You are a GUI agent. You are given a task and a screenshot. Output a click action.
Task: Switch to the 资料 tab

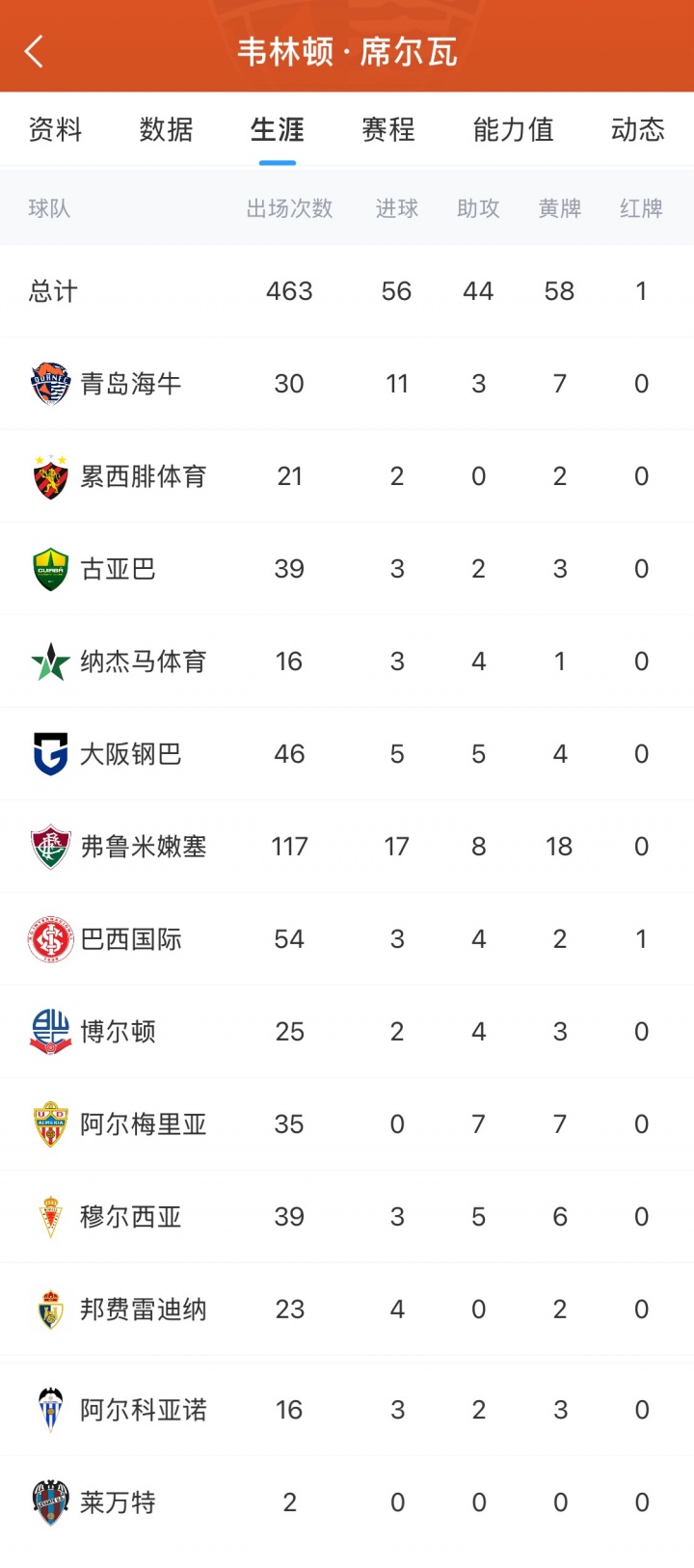tap(55, 129)
